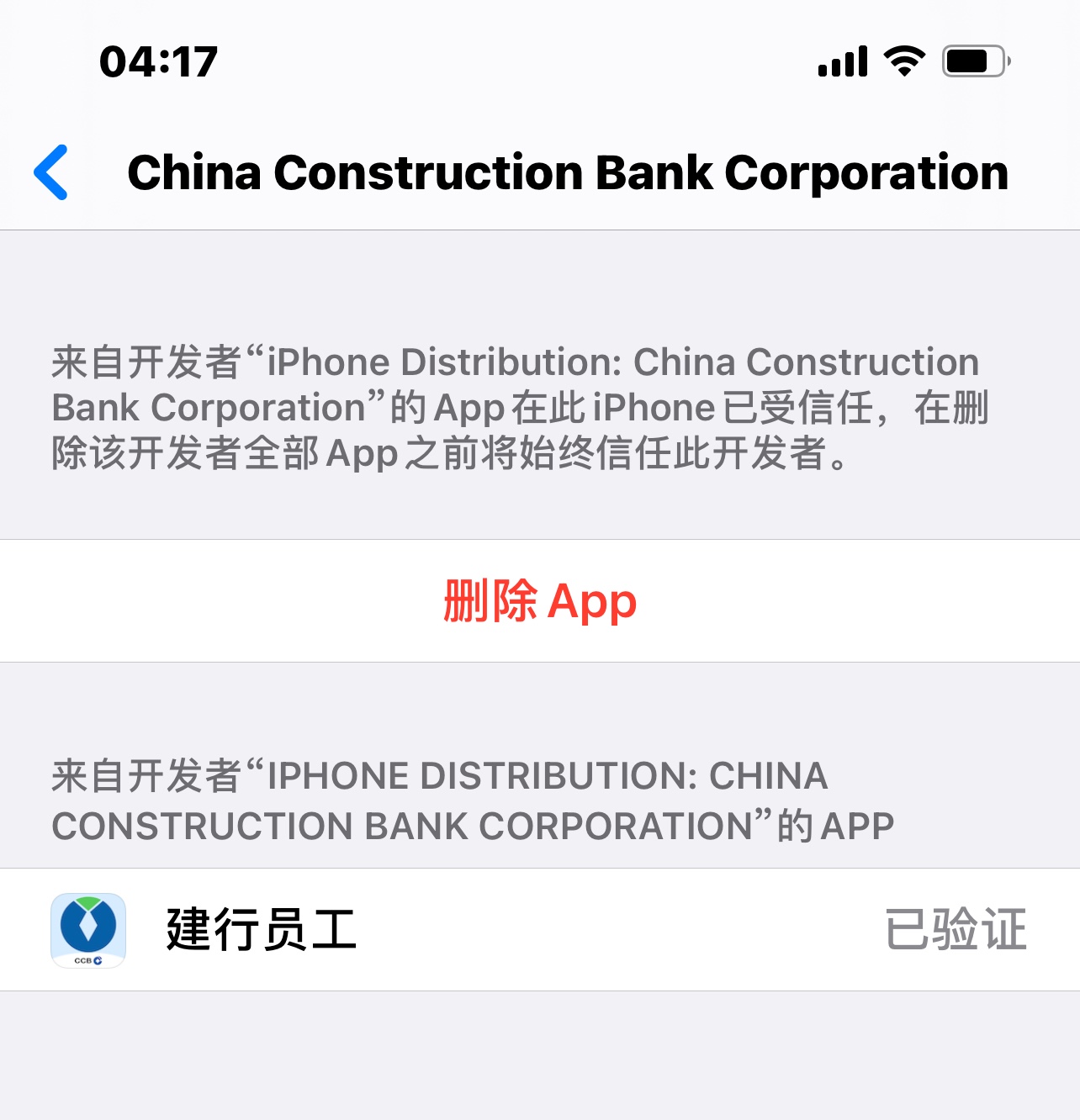Tap the red 删除 App button
Image resolution: width=1080 pixels, height=1120 pixels.
coord(539,601)
